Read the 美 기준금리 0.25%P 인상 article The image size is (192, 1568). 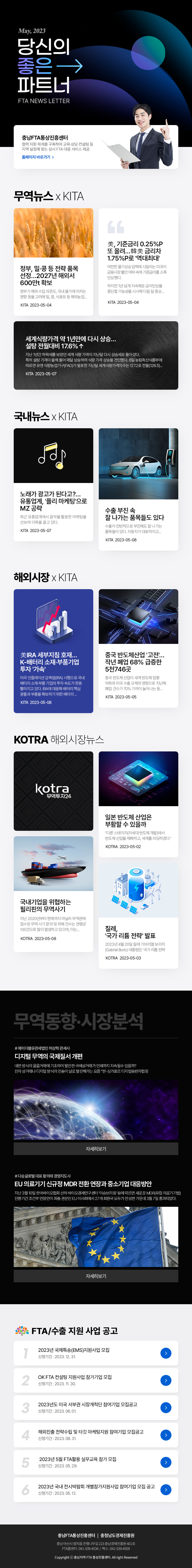tap(138, 261)
